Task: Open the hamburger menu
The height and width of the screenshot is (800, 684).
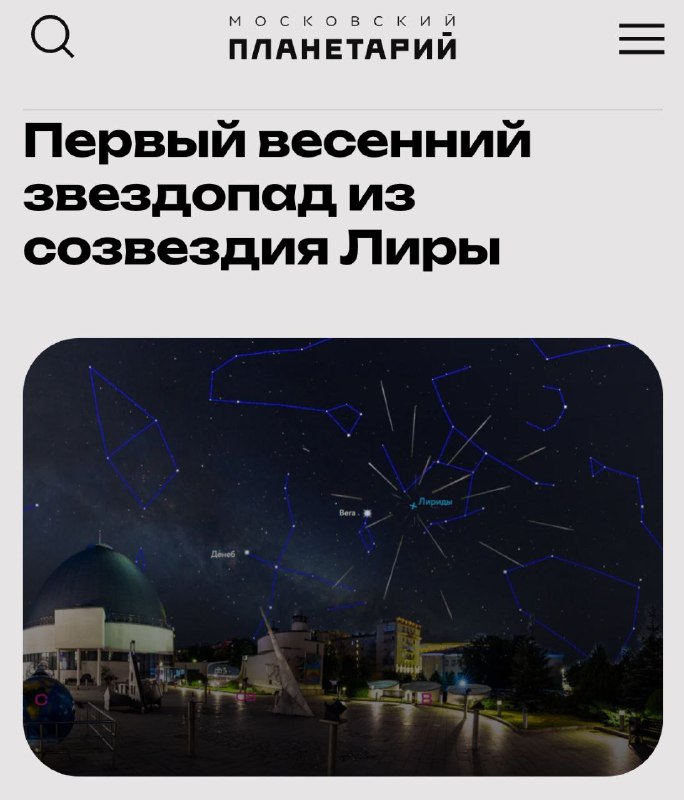Action: pos(641,39)
